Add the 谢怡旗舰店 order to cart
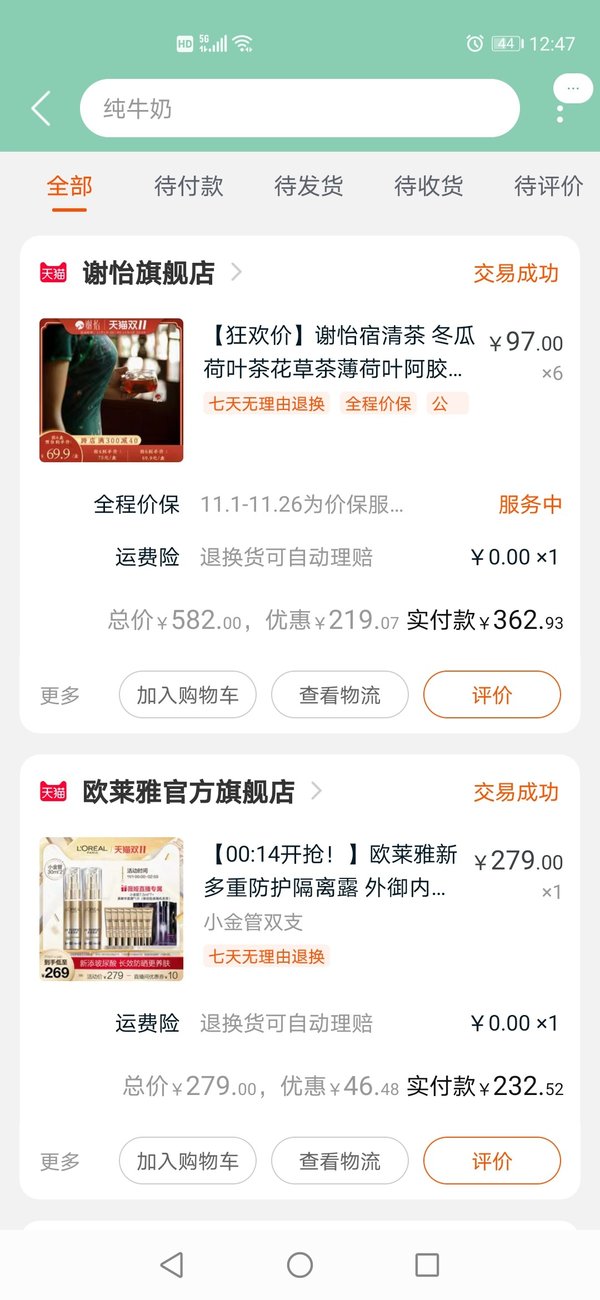Image resolution: width=600 pixels, height=1300 pixels. (188, 694)
